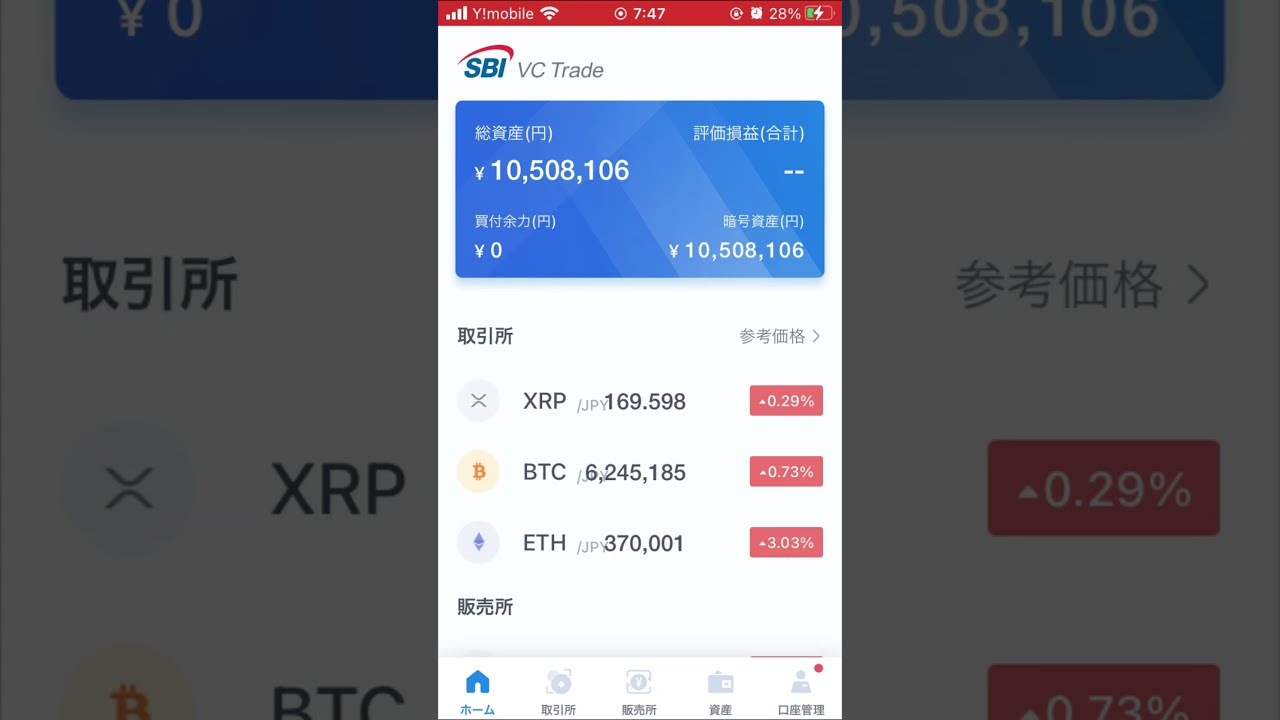Open the ETH/JPY exchange row
This screenshot has height=720, width=1280.
point(639,543)
